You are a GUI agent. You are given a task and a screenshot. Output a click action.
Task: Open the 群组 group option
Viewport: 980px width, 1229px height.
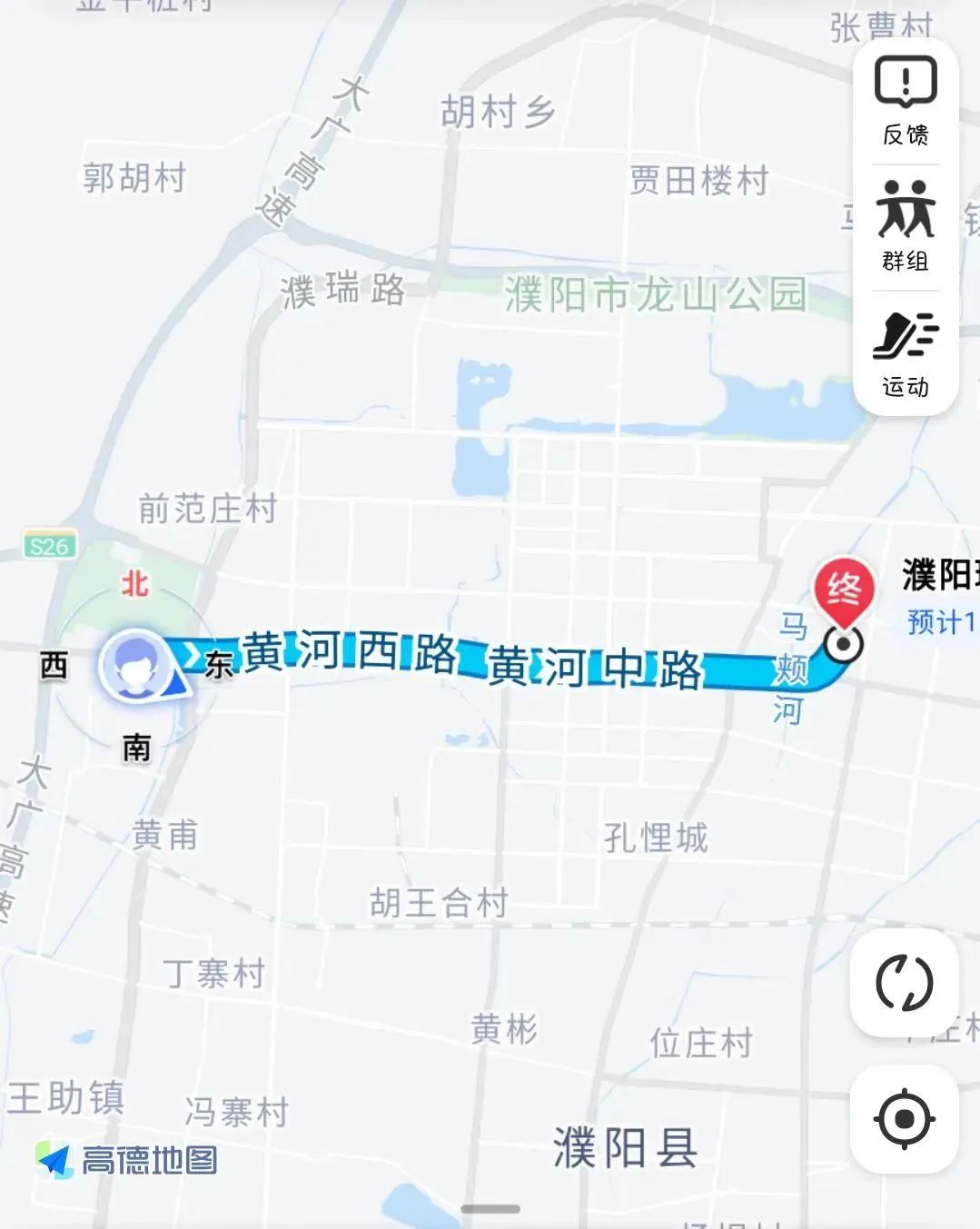(x=906, y=226)
